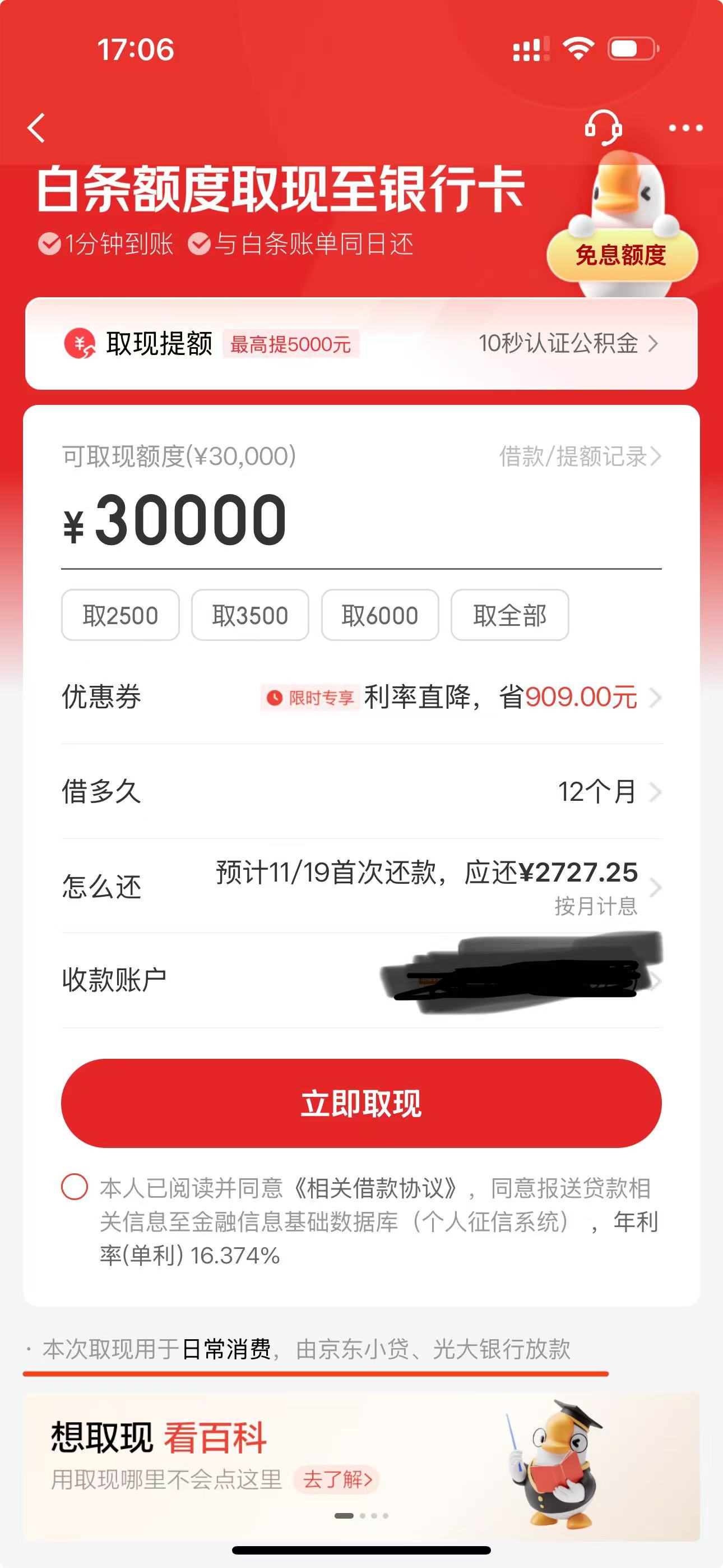The width and height of the screenshot is (723, 1568).
Task: Go back using the top-left arrow
Action: (36, 128)
